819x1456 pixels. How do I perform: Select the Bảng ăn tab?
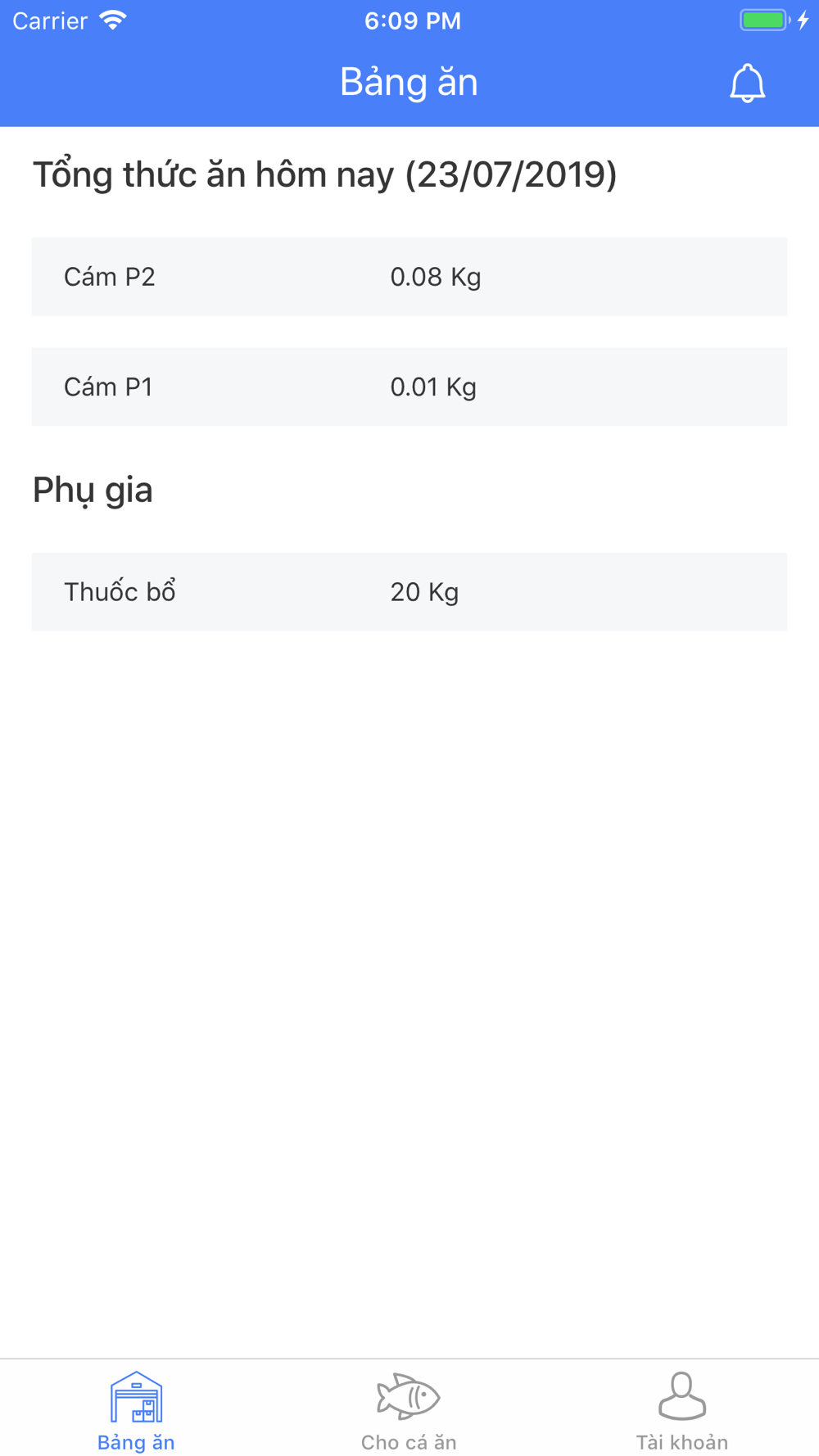[x=136, y=1411]
